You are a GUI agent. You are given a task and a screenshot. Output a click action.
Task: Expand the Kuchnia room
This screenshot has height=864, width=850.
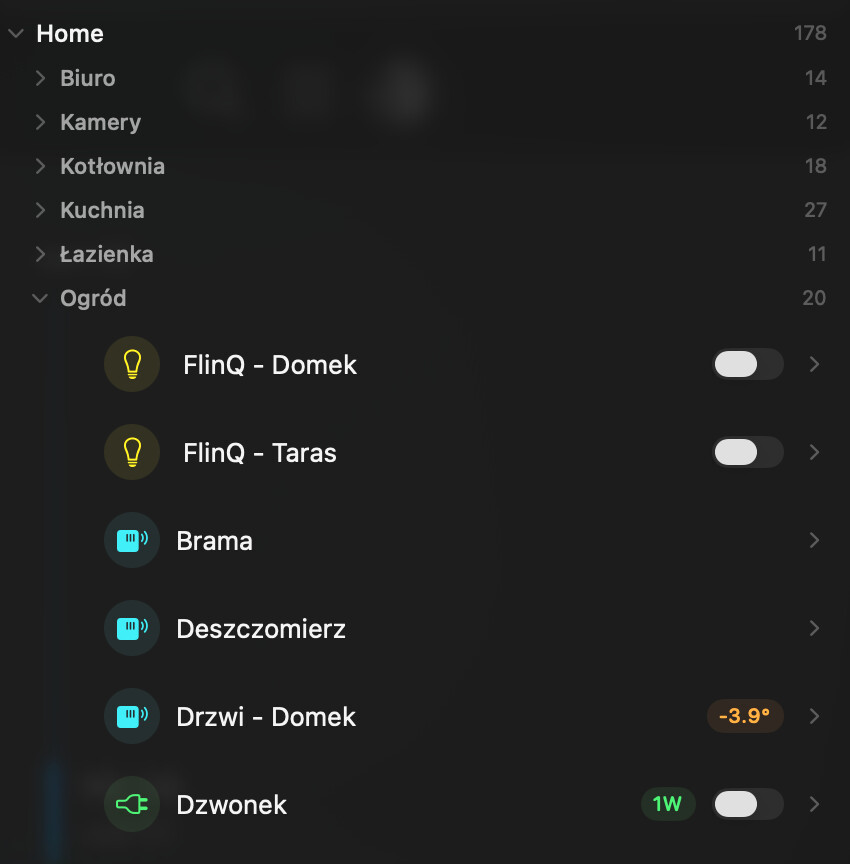point(40,210)
